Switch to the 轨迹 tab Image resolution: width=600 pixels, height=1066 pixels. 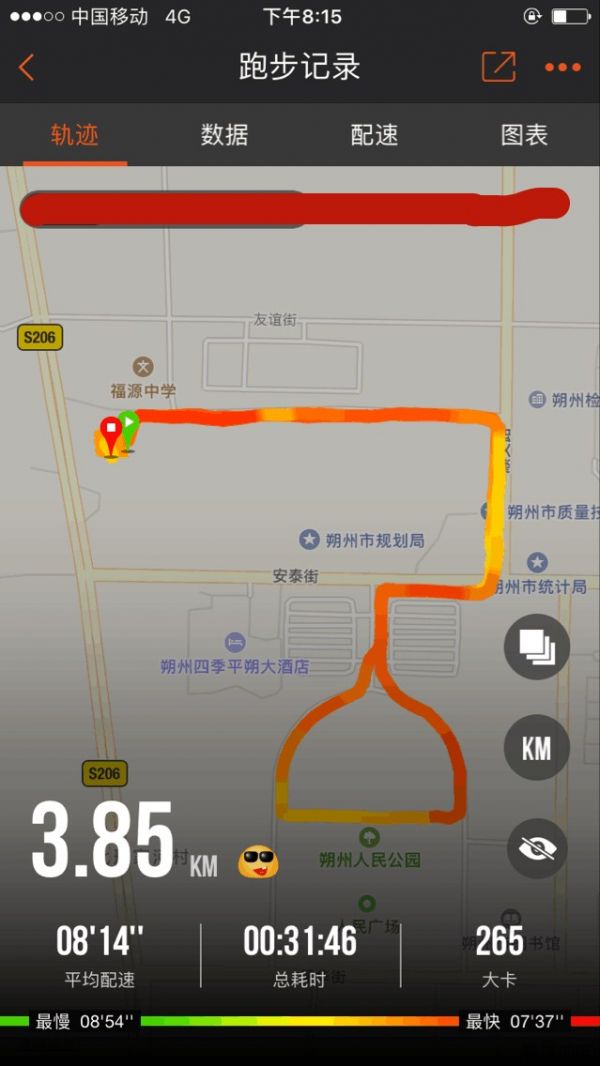point(75,135)
